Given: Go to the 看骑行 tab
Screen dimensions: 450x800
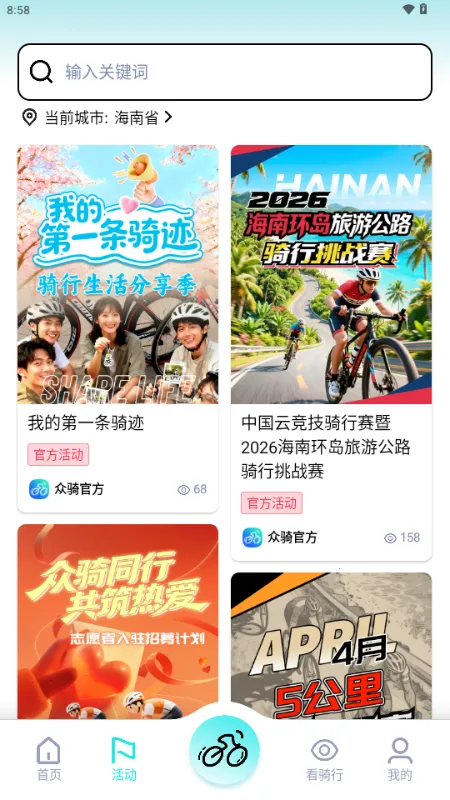Looking at the screenshot, I should (x=324, y=759).
